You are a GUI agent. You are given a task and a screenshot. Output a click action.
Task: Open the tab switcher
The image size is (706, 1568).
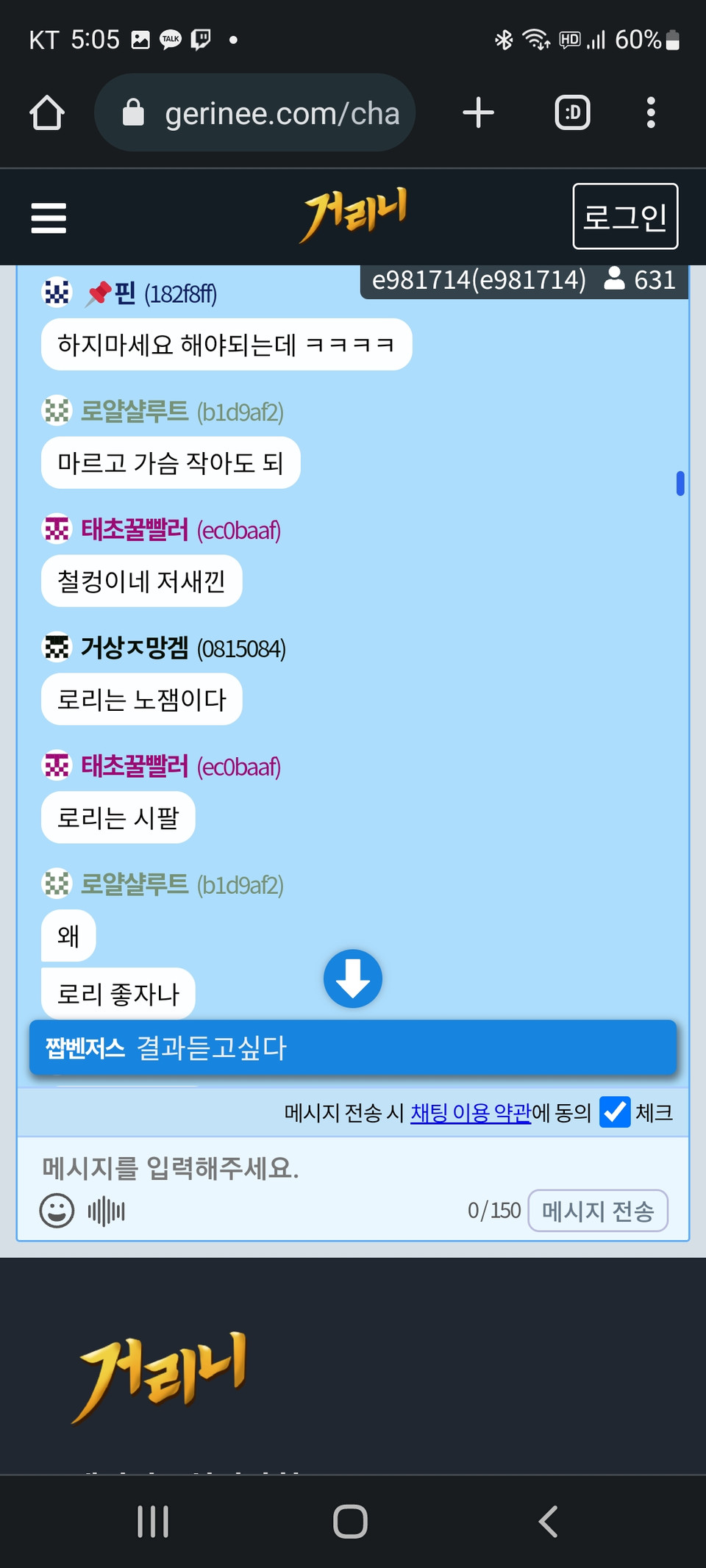572,113
